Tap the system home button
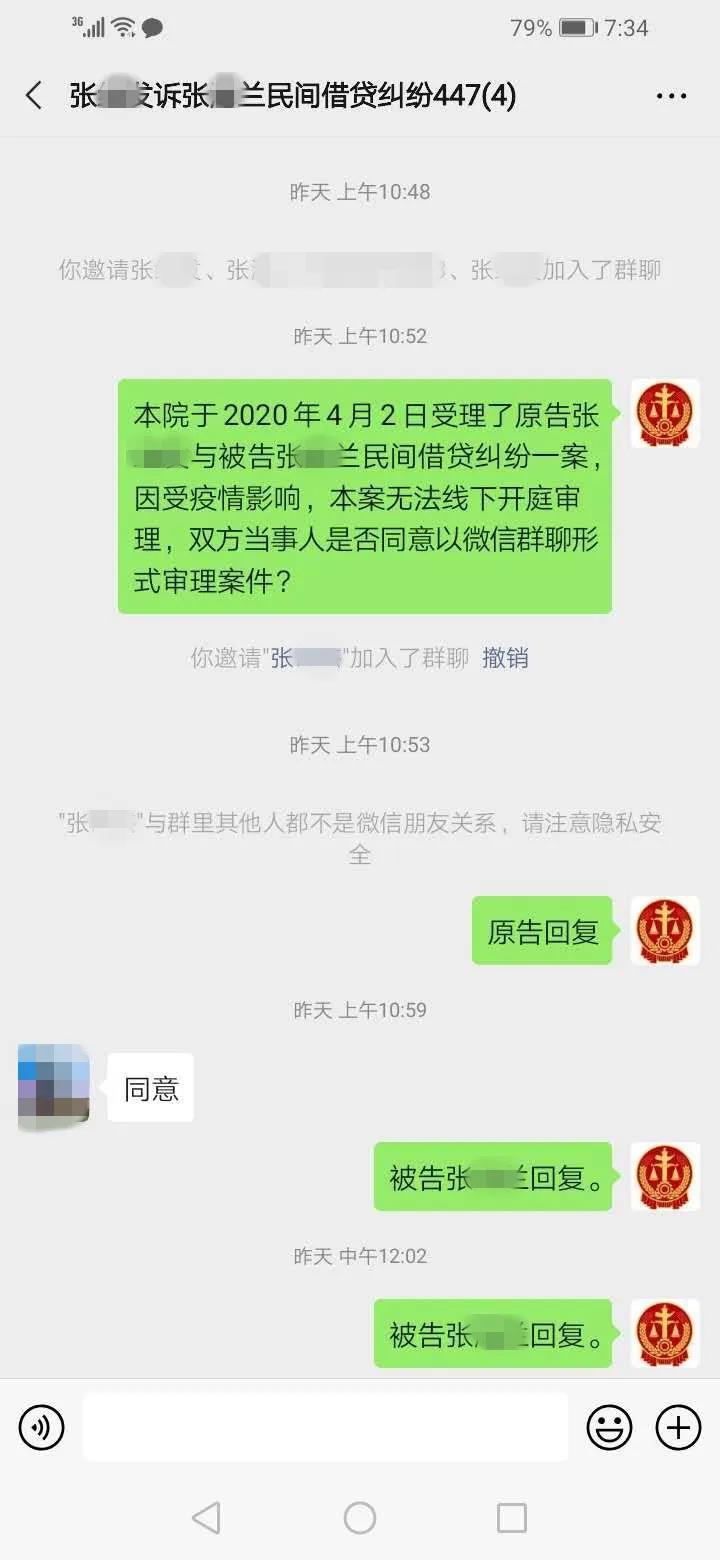This screenshot has width=720, height=1560. 360,1518
